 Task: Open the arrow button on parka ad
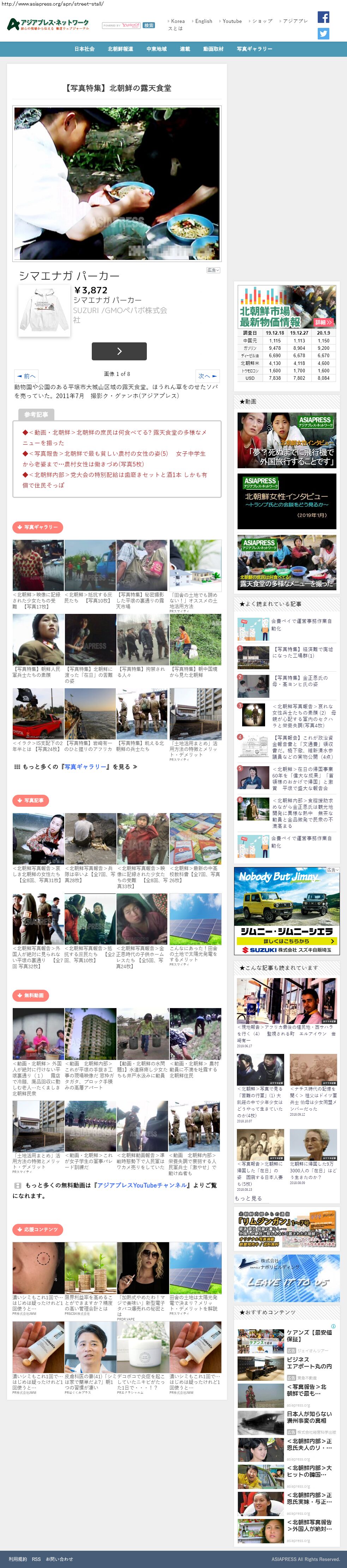click(x=119, y=351)
